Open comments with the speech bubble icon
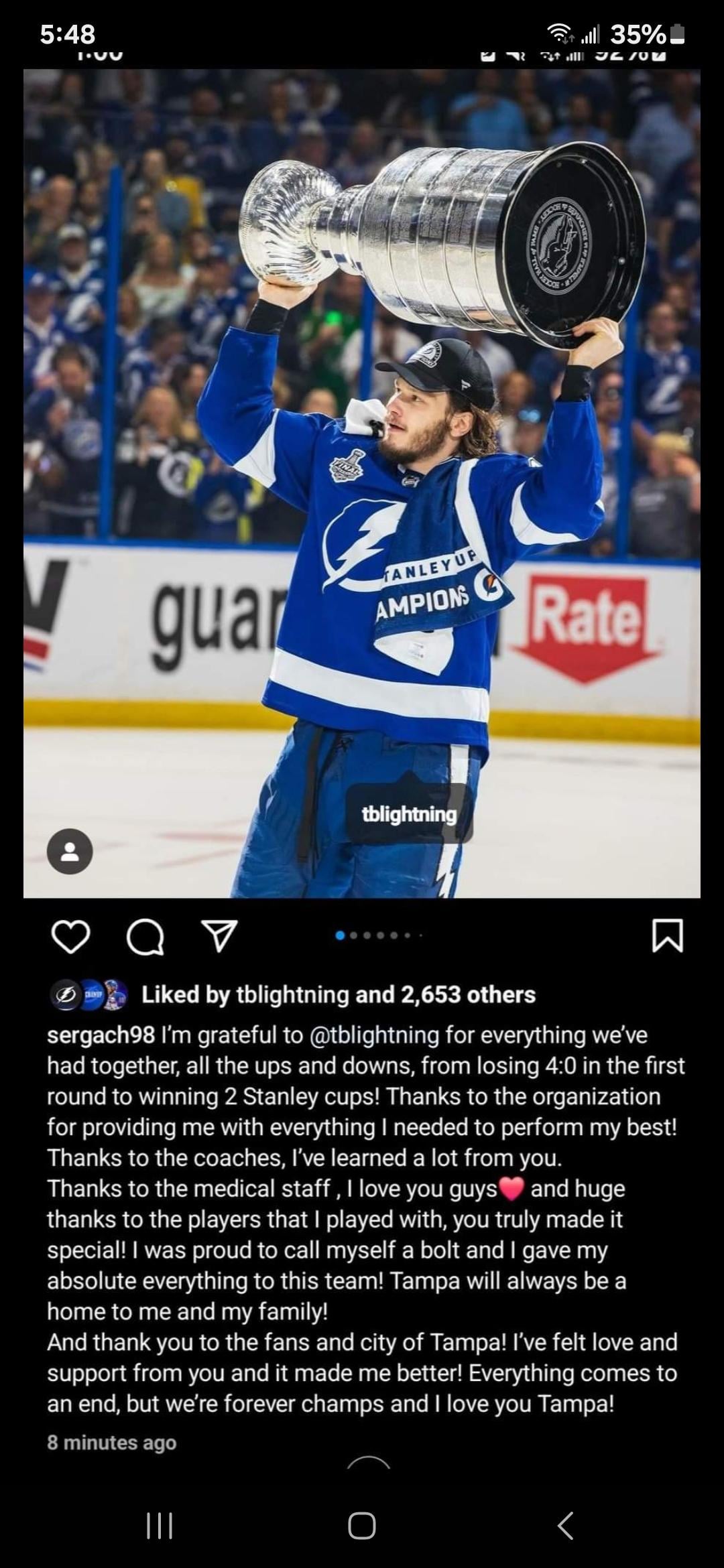This screenshot has width=724, height=1568. 145,936
